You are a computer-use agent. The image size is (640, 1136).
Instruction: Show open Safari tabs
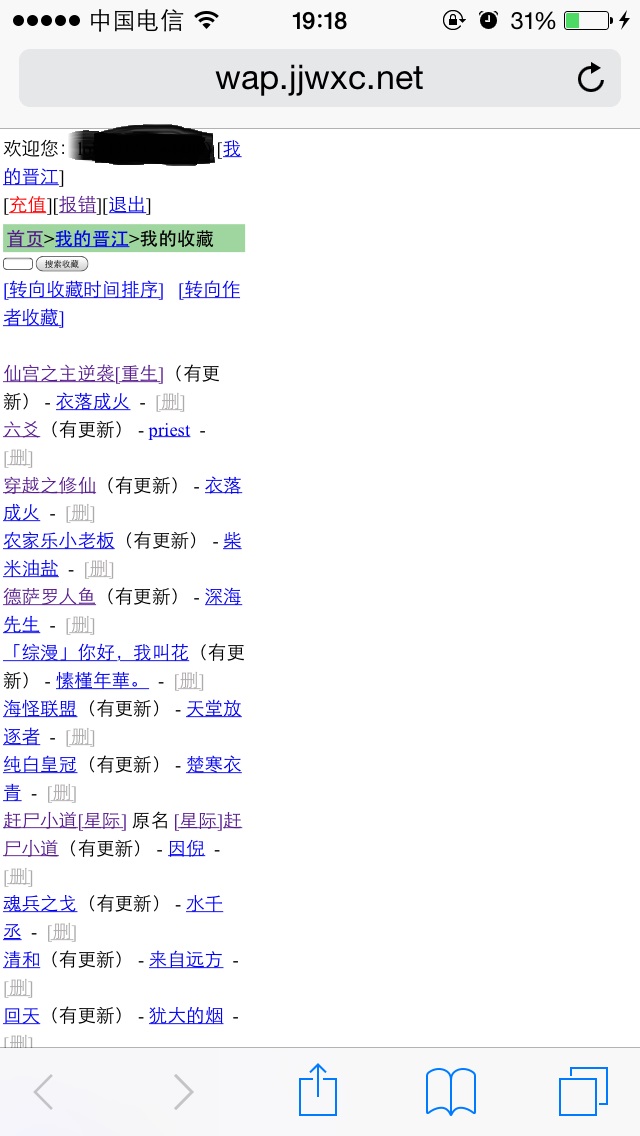coord(583,1091)
